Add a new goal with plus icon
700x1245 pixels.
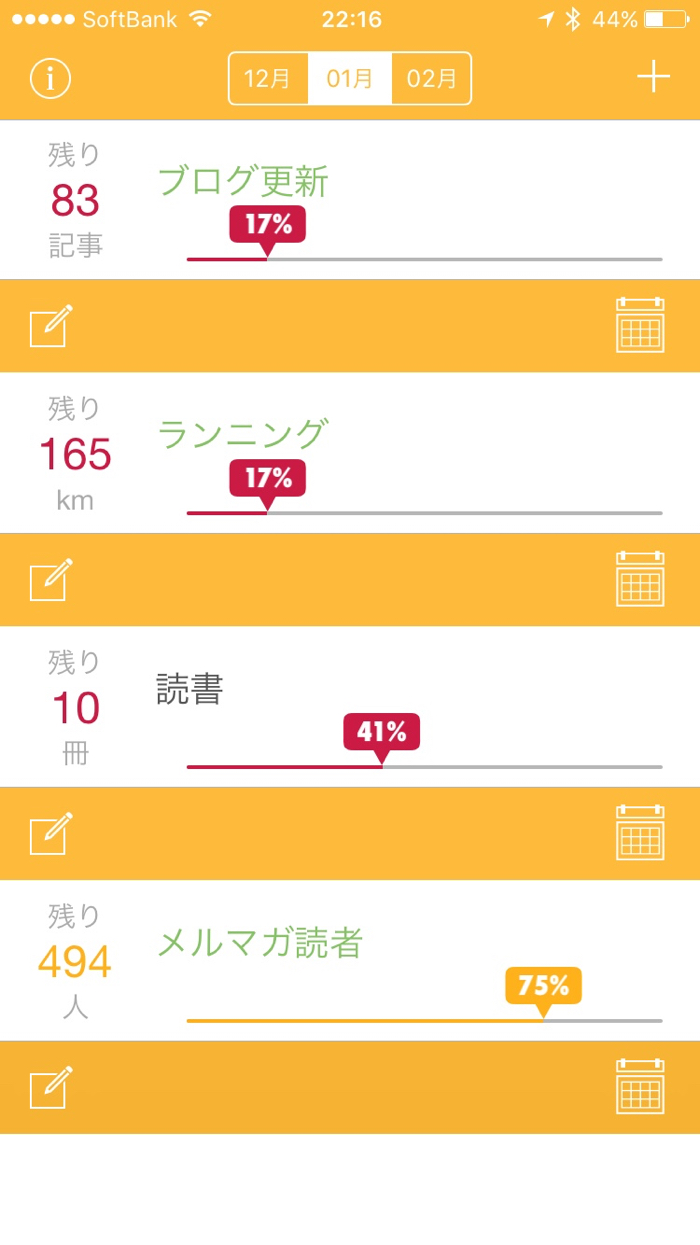click(653, 77)
